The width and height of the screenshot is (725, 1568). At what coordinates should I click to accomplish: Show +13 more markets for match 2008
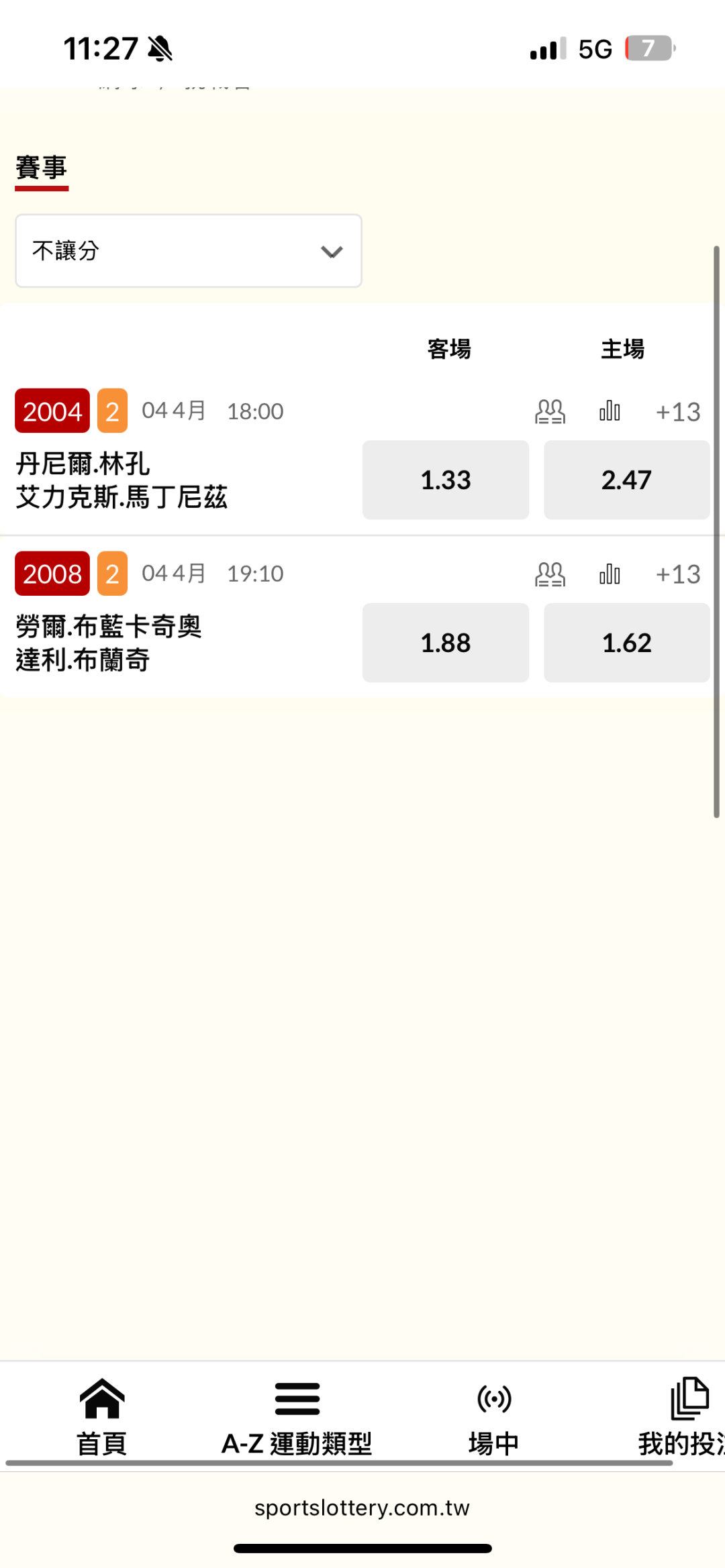pyautogui.click(x=677, y=574)
